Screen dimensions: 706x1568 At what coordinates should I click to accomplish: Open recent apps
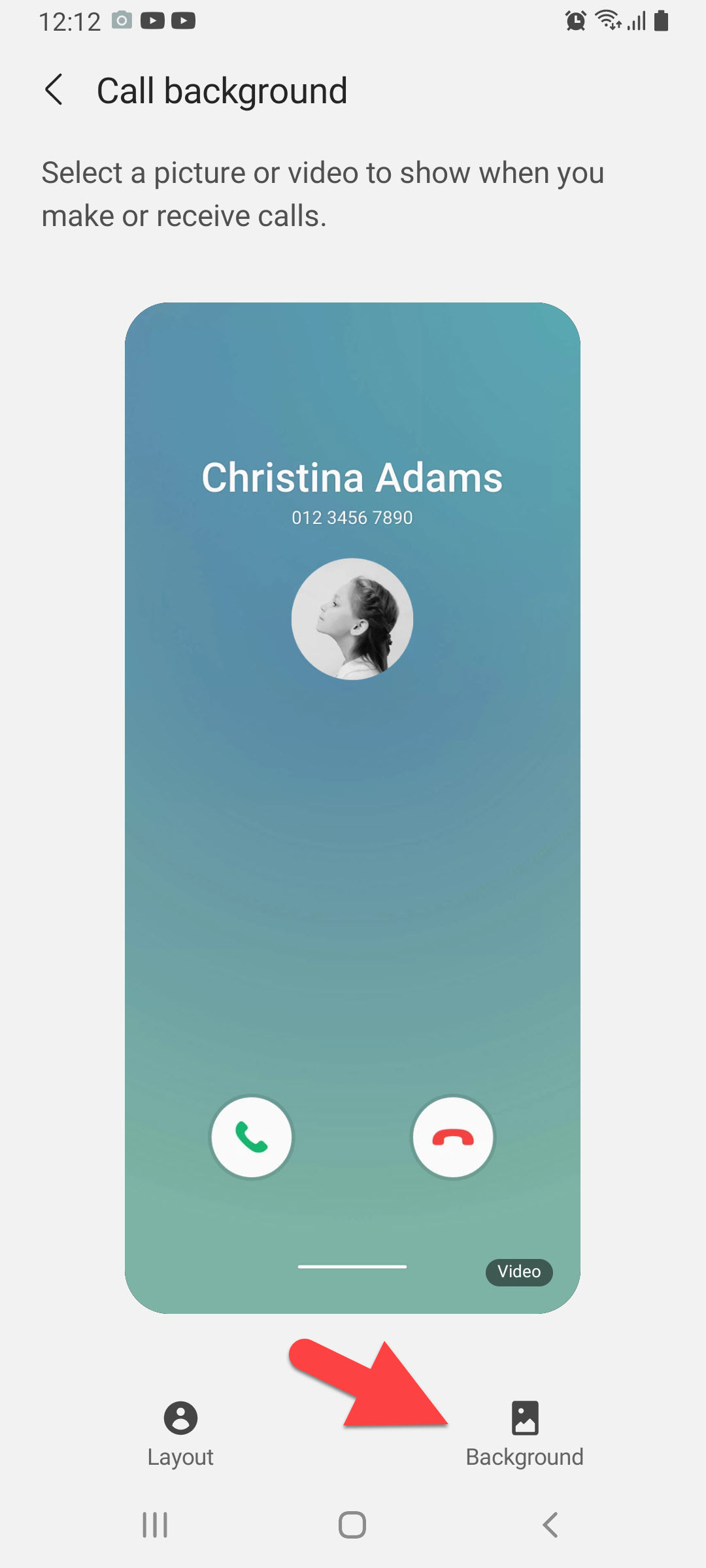point(155,1525)
